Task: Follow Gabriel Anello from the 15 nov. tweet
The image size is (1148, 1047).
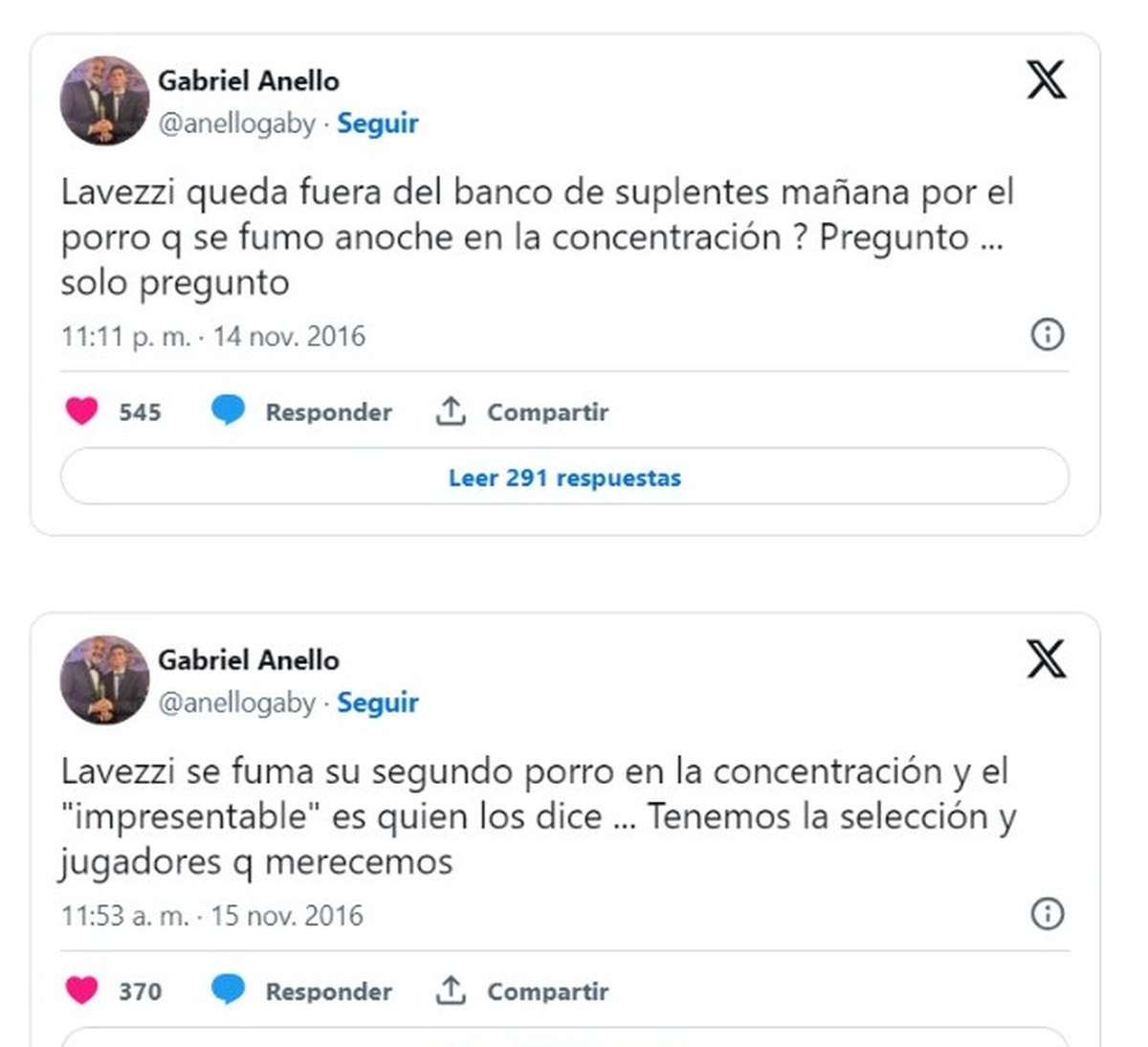Action: pyautogui.click(x=377, y=702)
